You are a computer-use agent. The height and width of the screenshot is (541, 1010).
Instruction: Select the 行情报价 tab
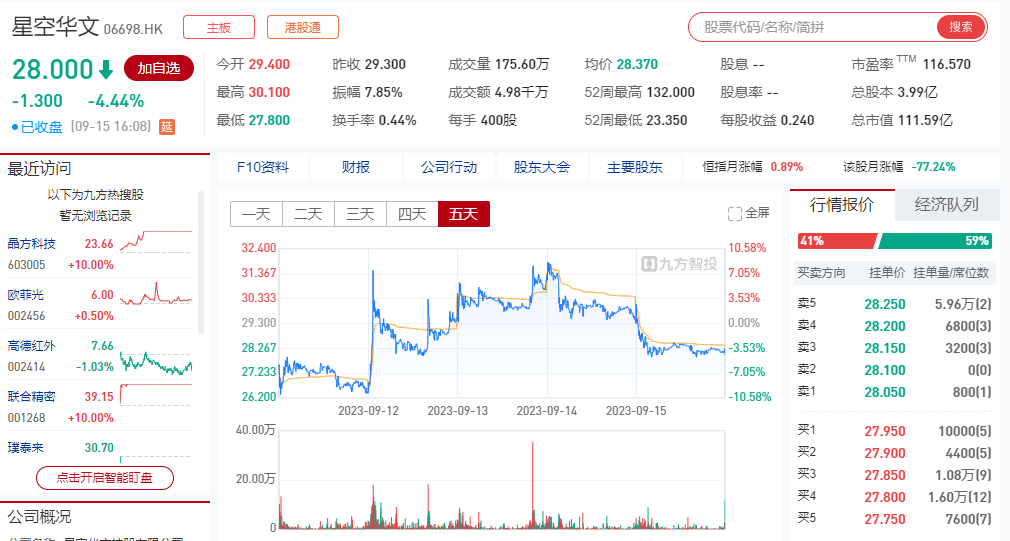coord(841,205)
